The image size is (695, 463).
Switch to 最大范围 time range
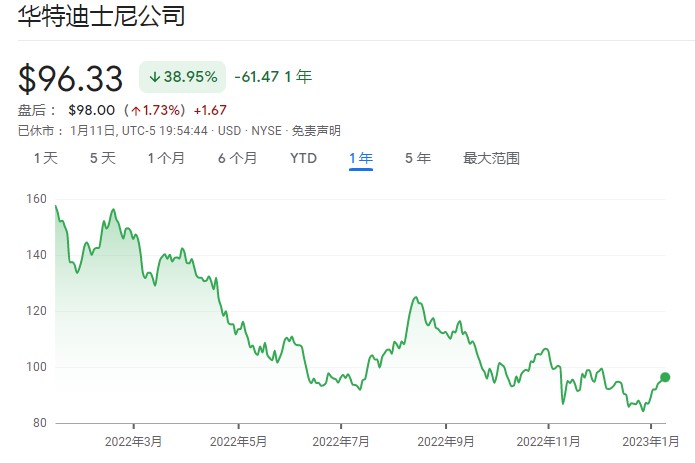coord(491,158)
